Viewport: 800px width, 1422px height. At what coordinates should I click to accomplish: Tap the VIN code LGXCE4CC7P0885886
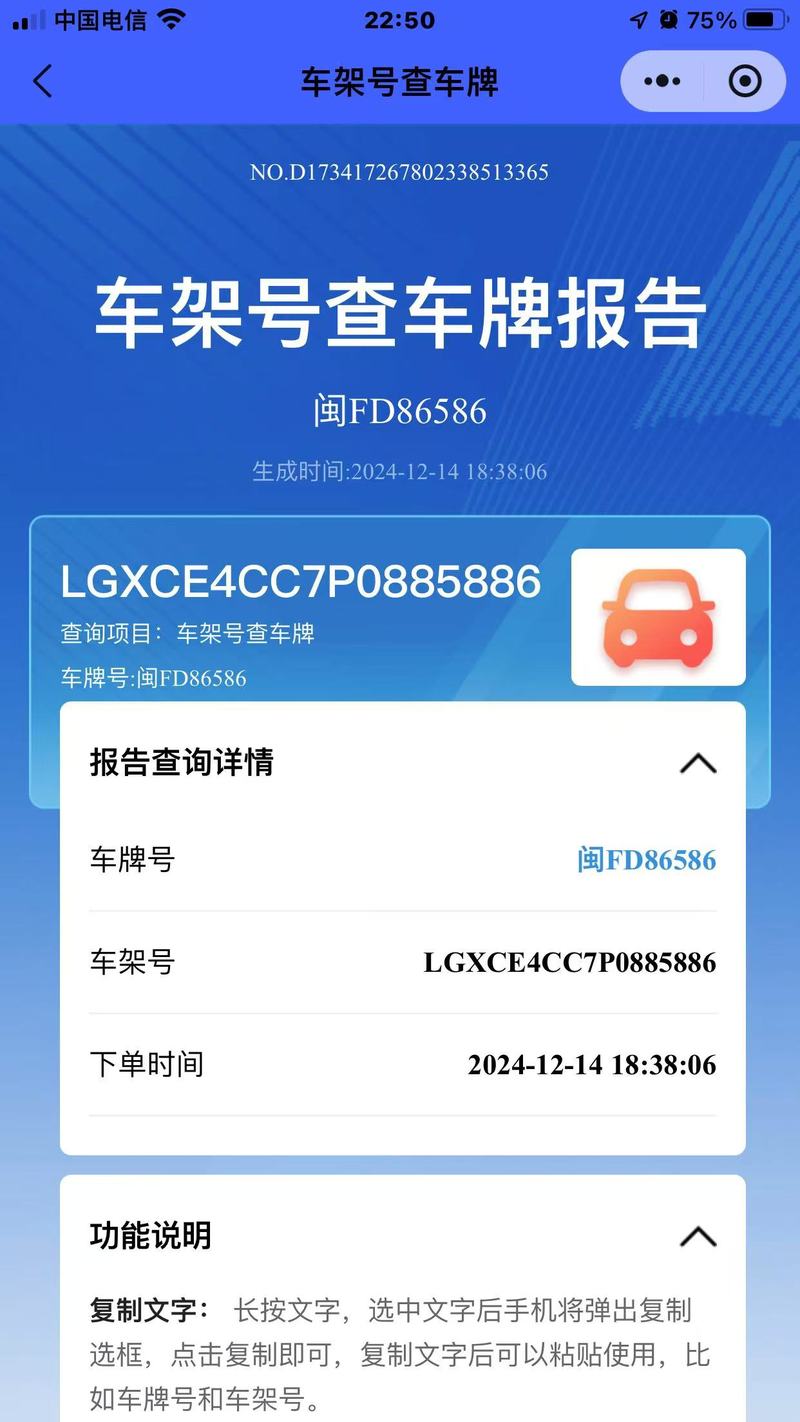[299, 582]
